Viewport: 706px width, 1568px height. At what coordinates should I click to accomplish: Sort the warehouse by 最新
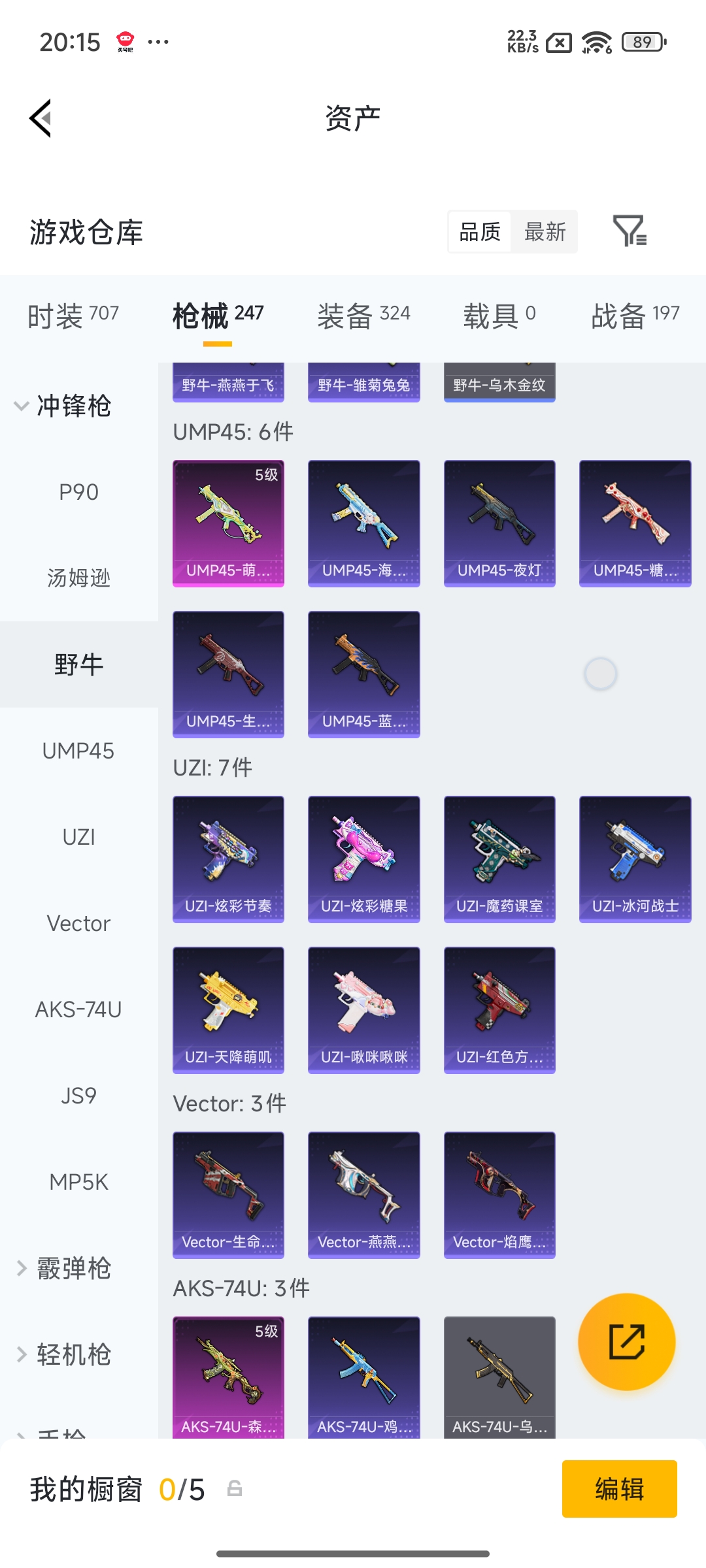545,232
